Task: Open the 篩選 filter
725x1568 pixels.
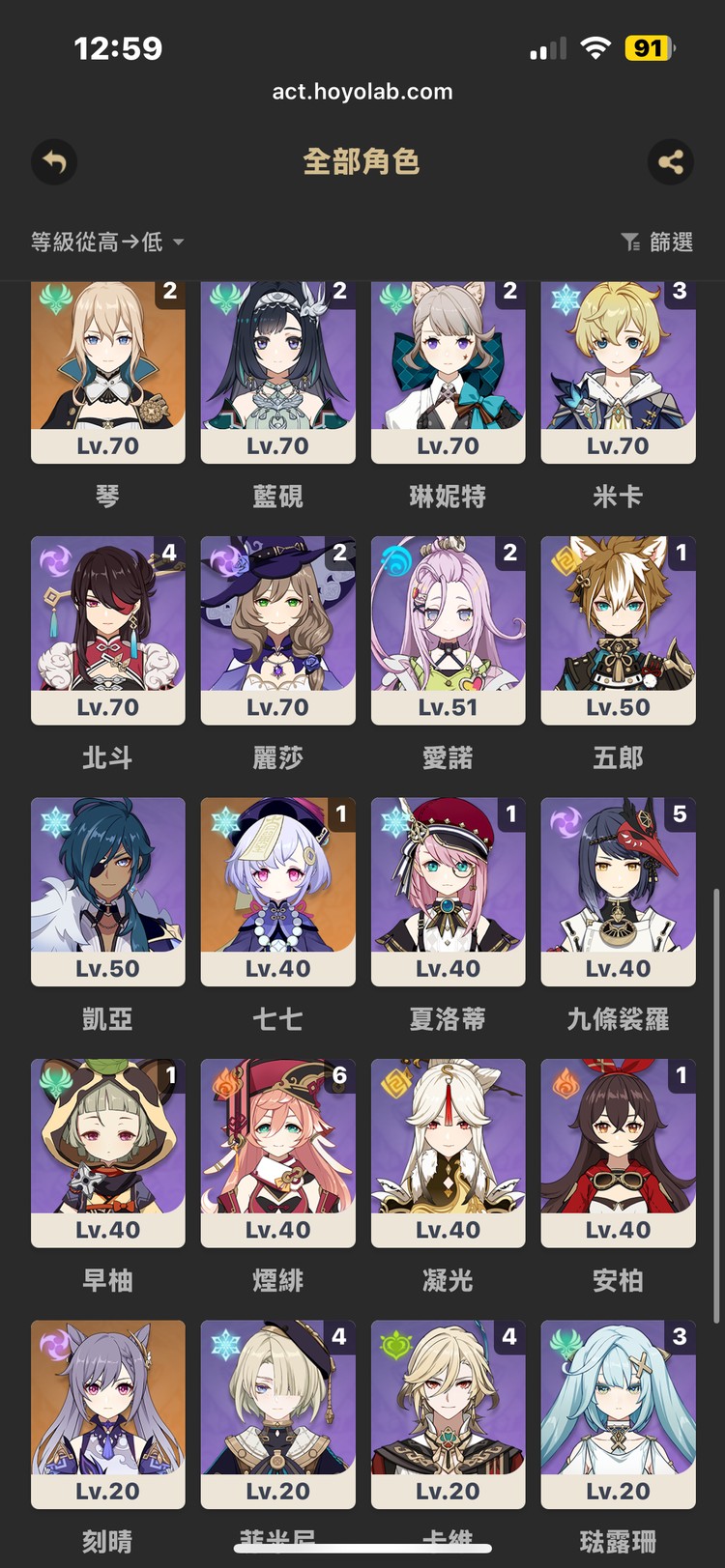Action: click(657, 242)
